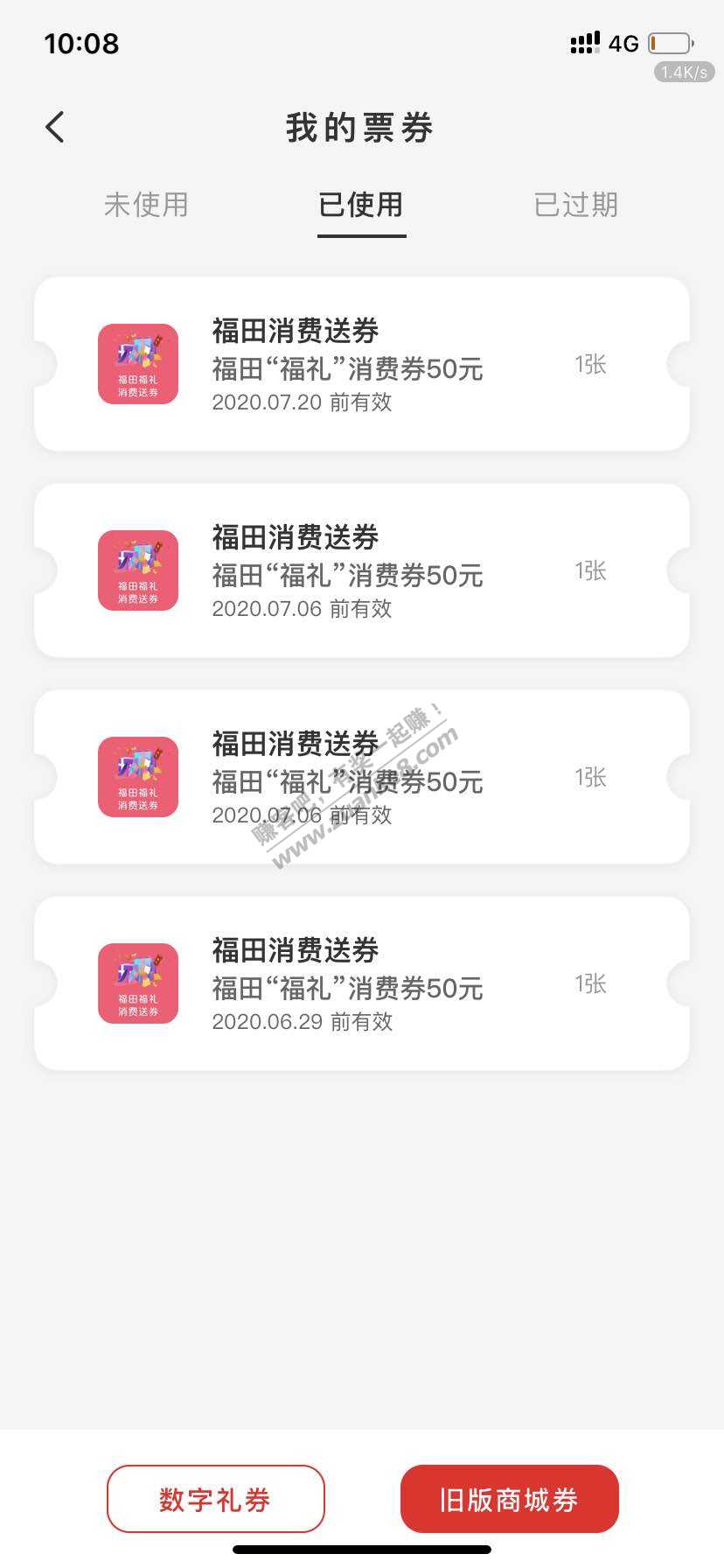The width and height of the screenshot is (724, 1568).
Task: Tap the 数字礼券 button
Action: click(x=215, y=1500)
